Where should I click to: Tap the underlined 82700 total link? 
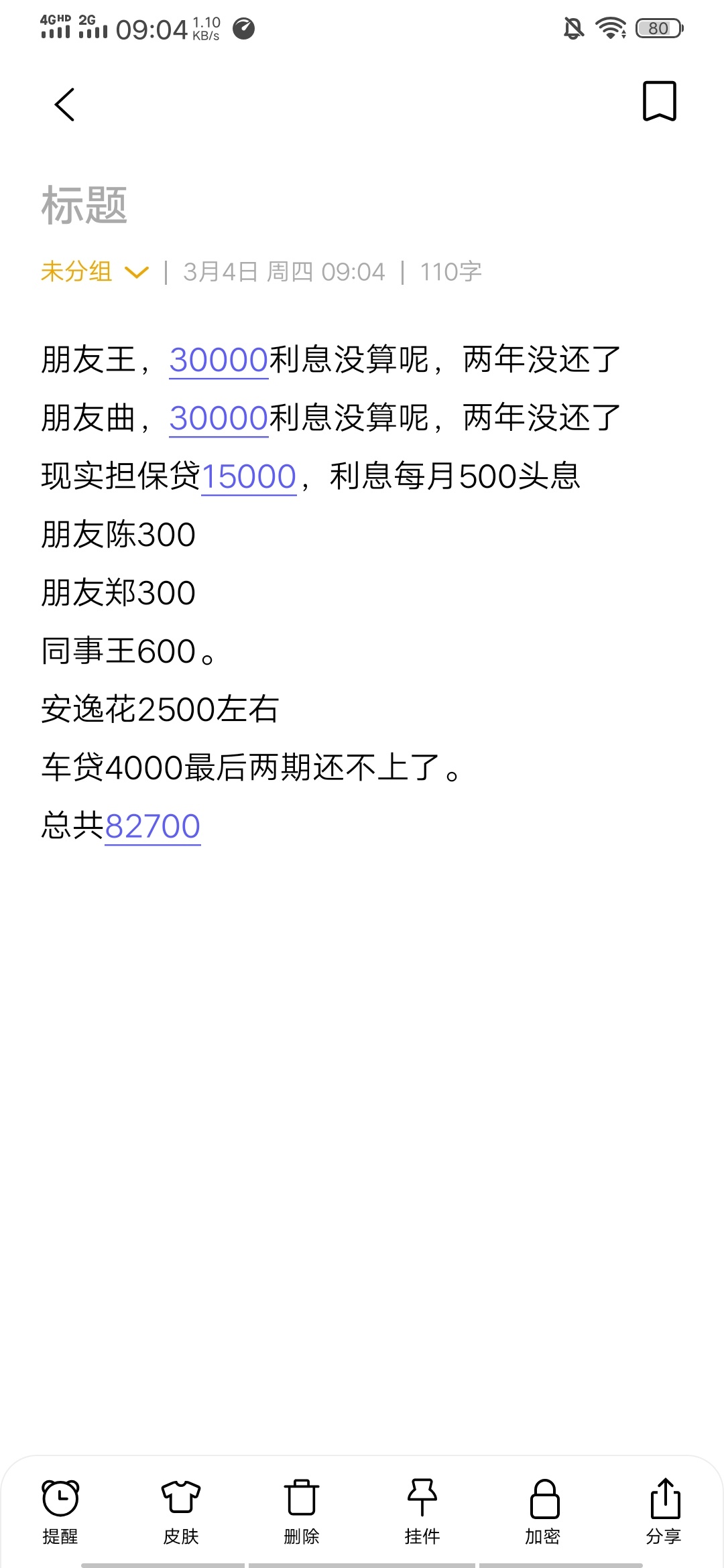pyautogui.click(x=153, y=826)
